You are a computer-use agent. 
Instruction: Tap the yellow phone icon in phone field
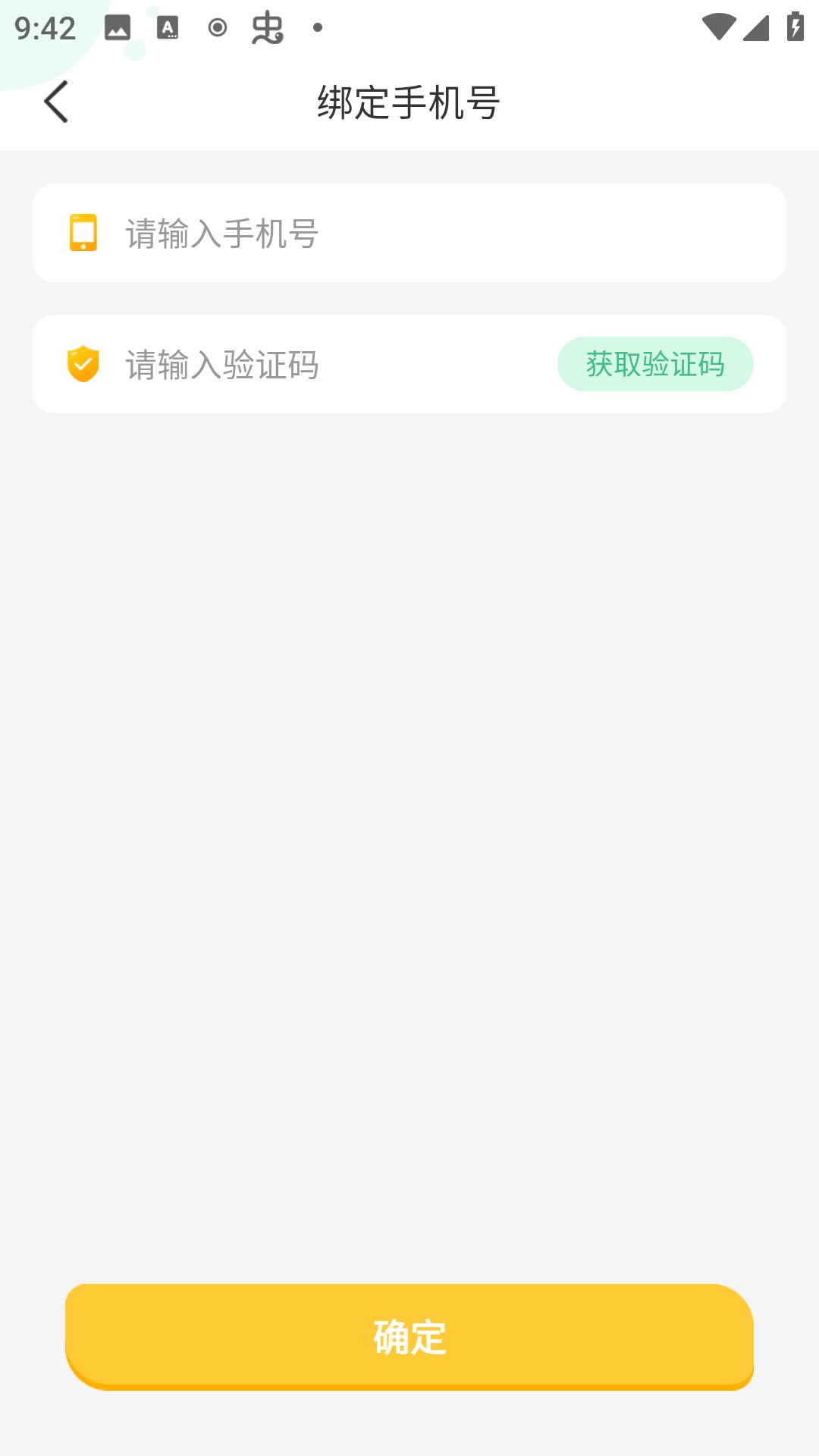pos(82,233)
